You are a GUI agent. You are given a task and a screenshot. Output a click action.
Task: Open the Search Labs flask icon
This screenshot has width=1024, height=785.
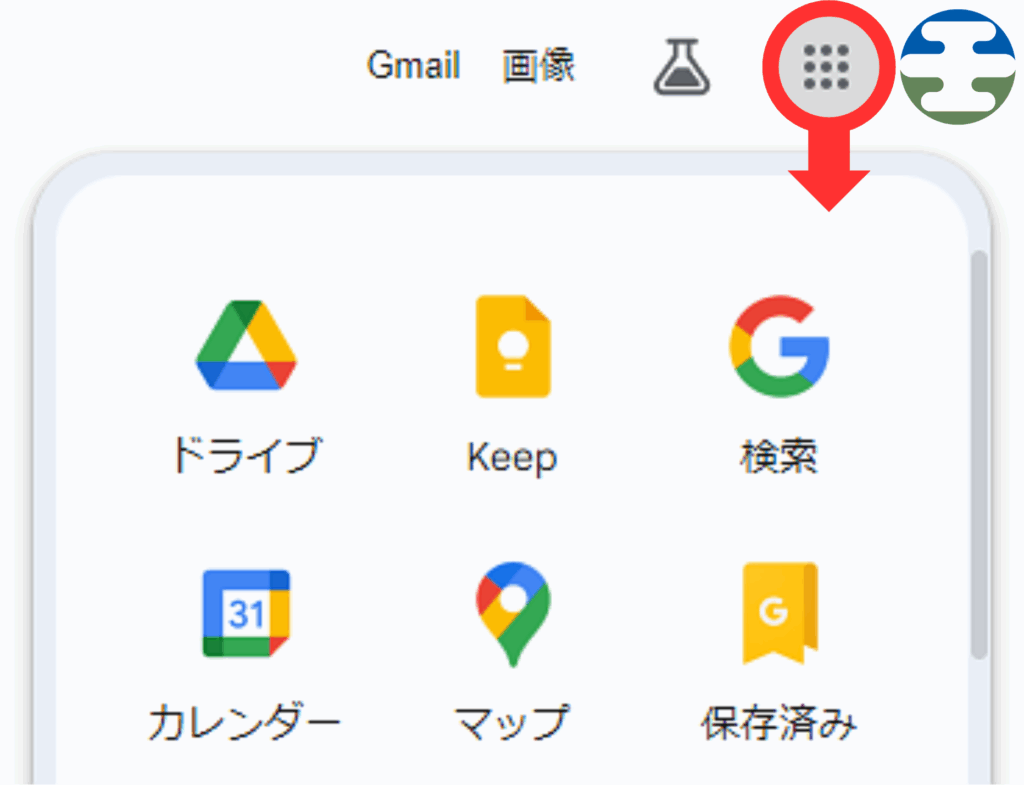[682, 67]
